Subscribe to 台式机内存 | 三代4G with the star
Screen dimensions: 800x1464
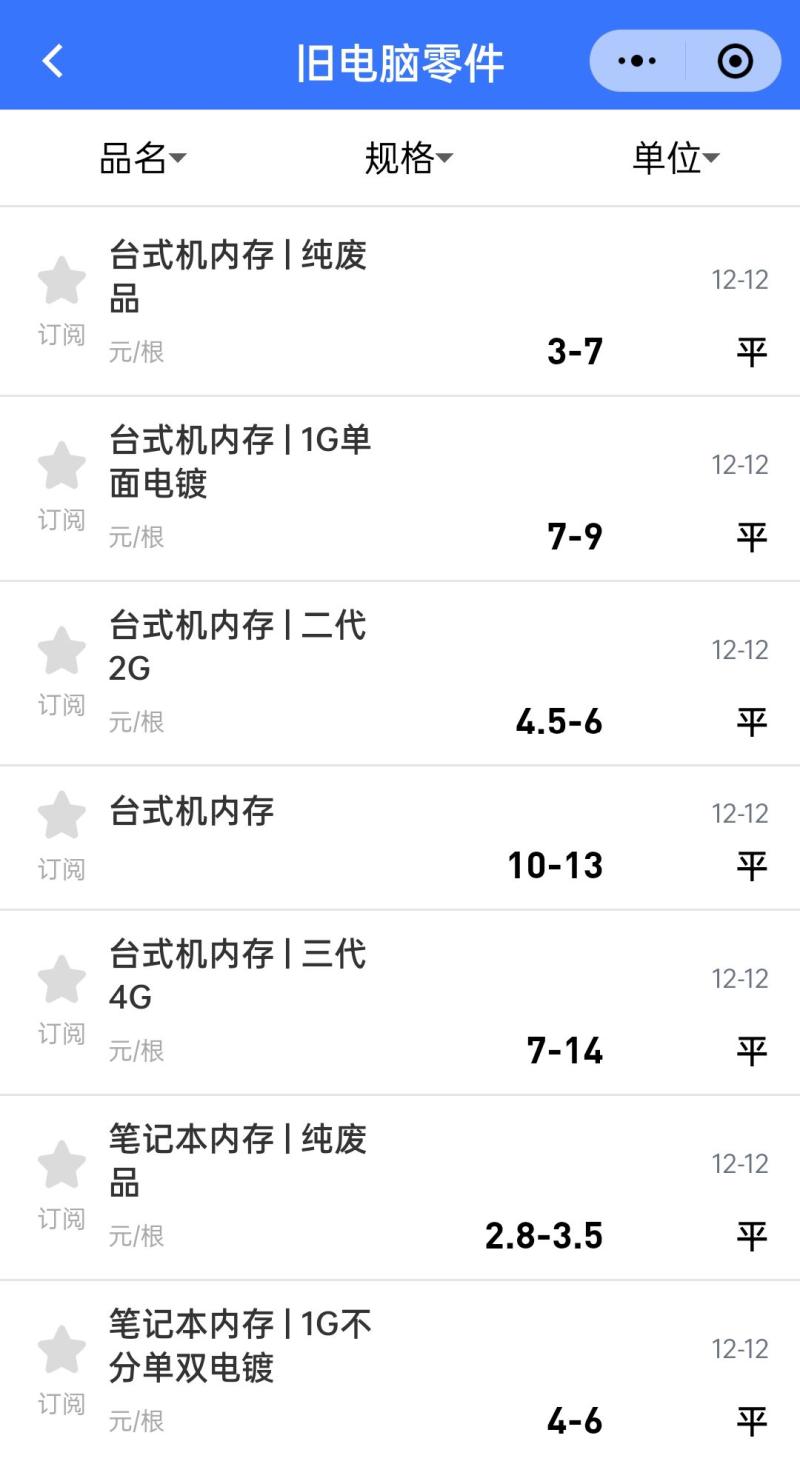pos(62,980)
